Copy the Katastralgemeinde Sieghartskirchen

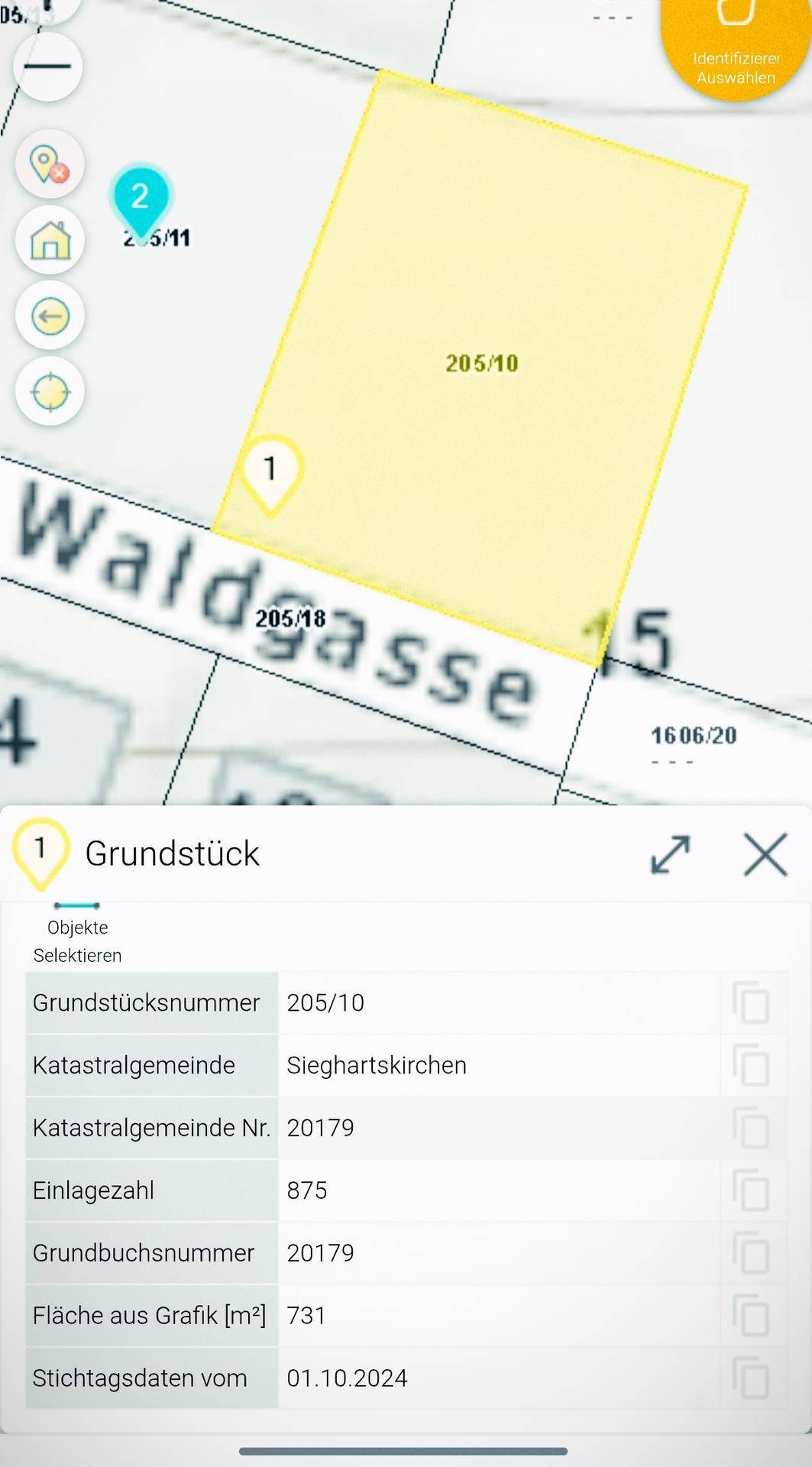coord(751,1065)
